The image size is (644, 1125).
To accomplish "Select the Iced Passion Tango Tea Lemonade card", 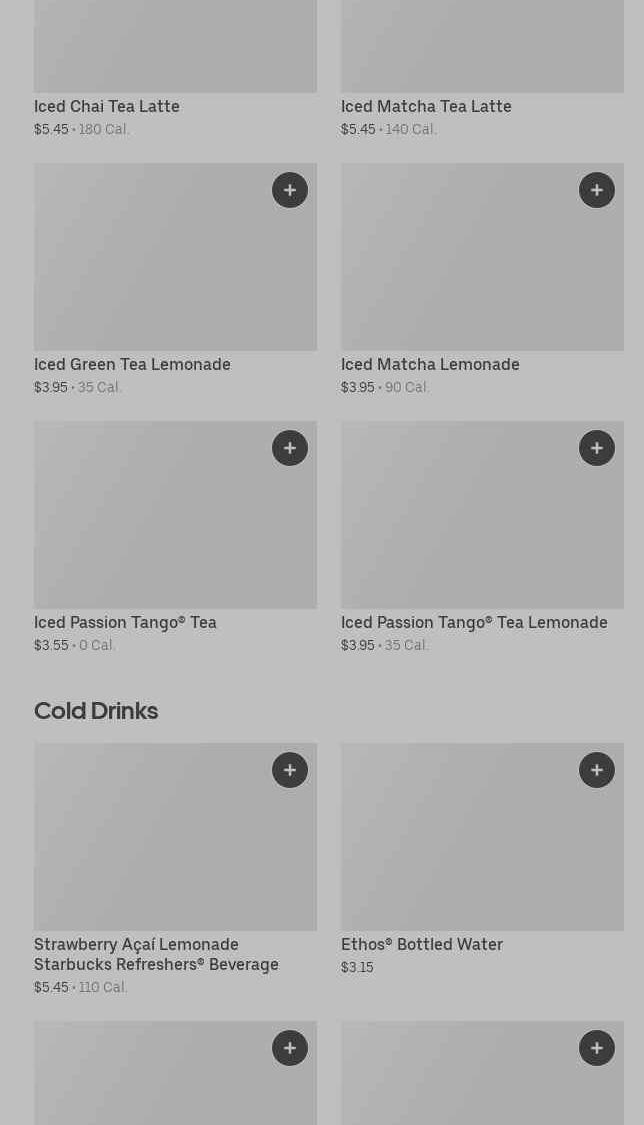I will (x=474, y=622).
